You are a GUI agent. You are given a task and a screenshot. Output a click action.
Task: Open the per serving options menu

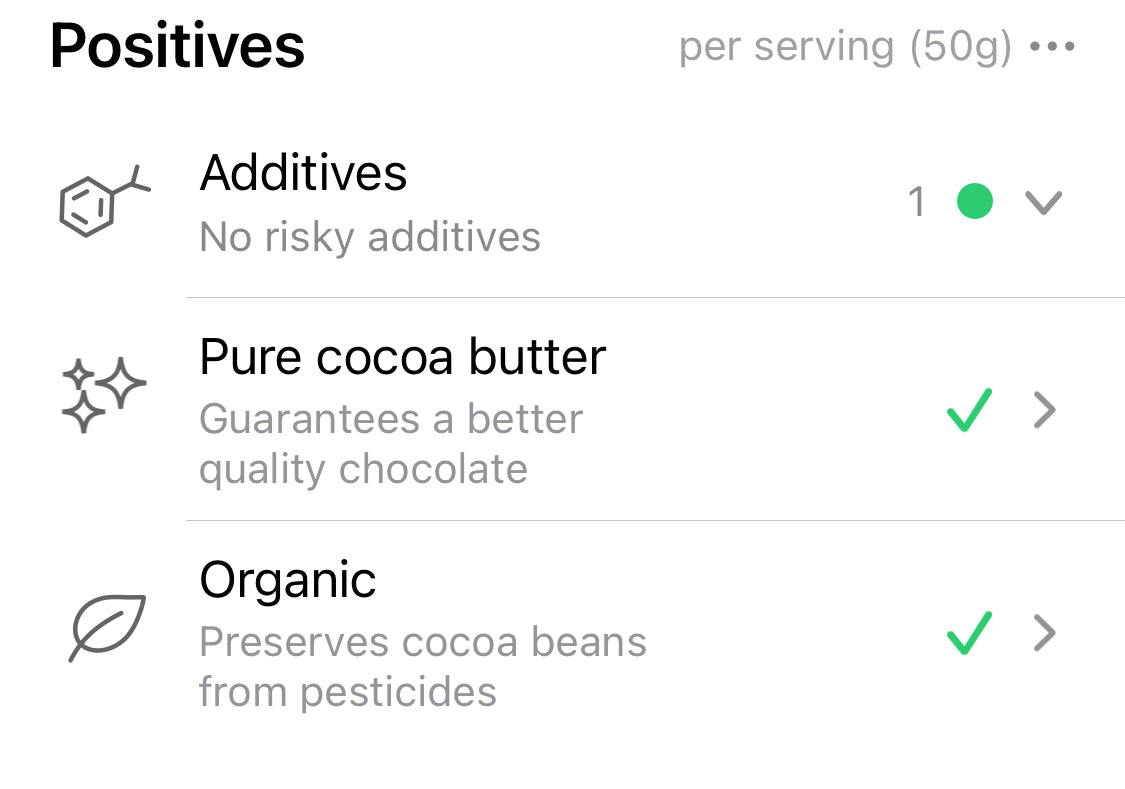tap(1051, 47)
